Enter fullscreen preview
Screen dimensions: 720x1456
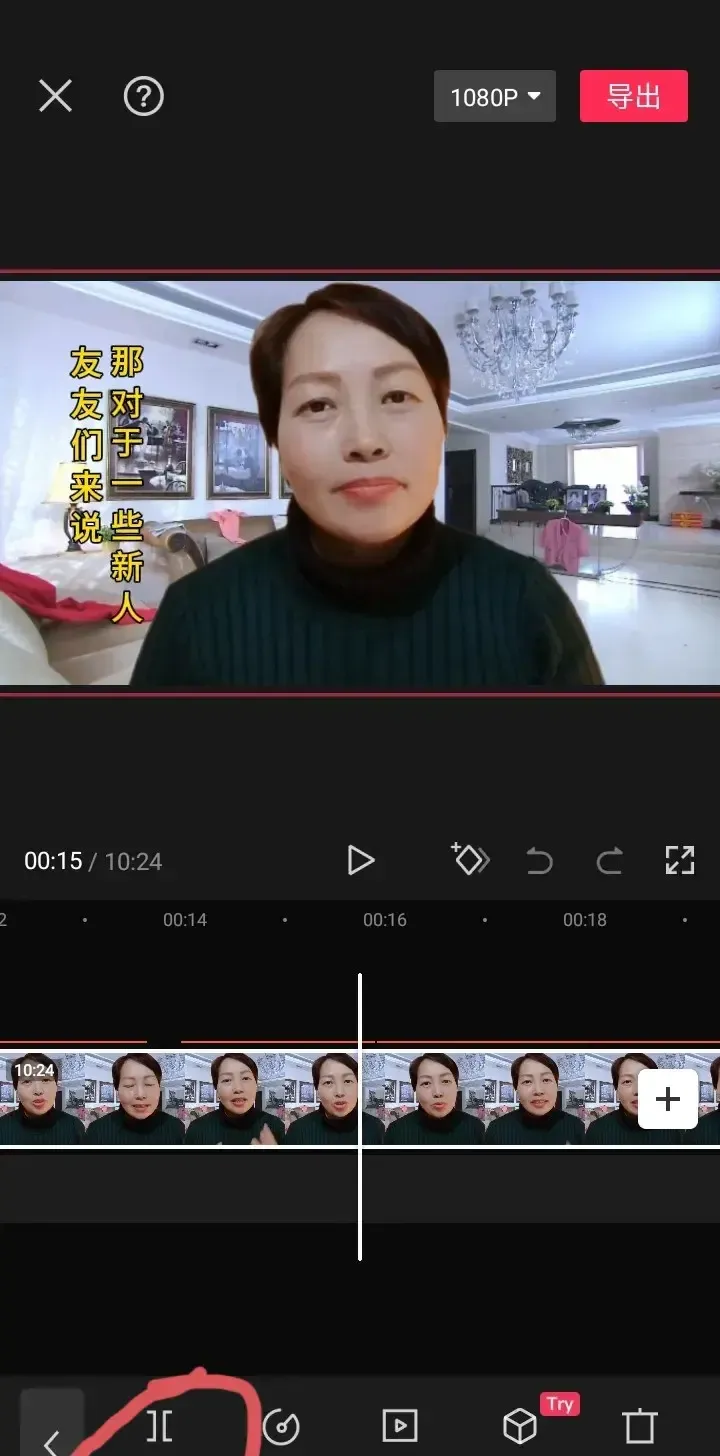click(680, 860)
